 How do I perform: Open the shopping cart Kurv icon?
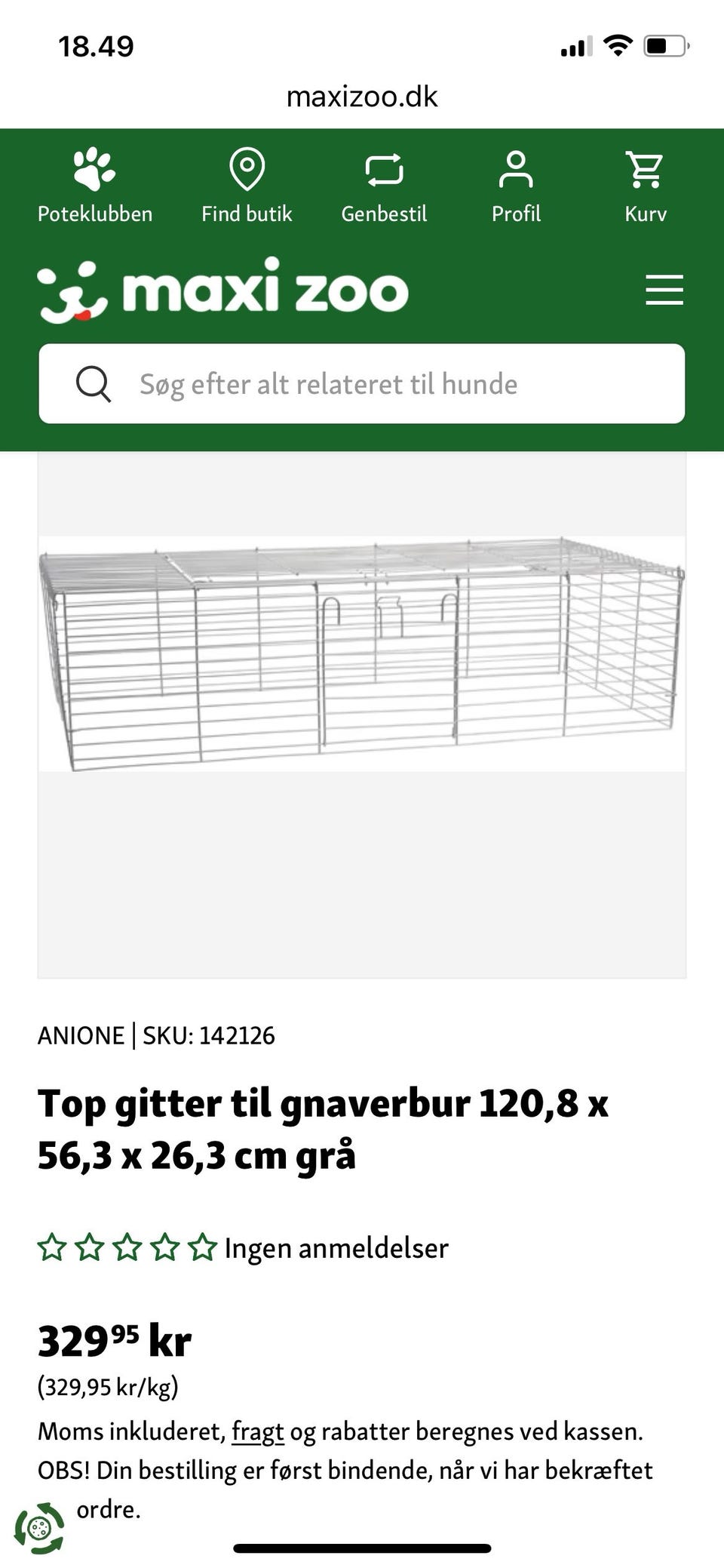(x=645, y=169)
